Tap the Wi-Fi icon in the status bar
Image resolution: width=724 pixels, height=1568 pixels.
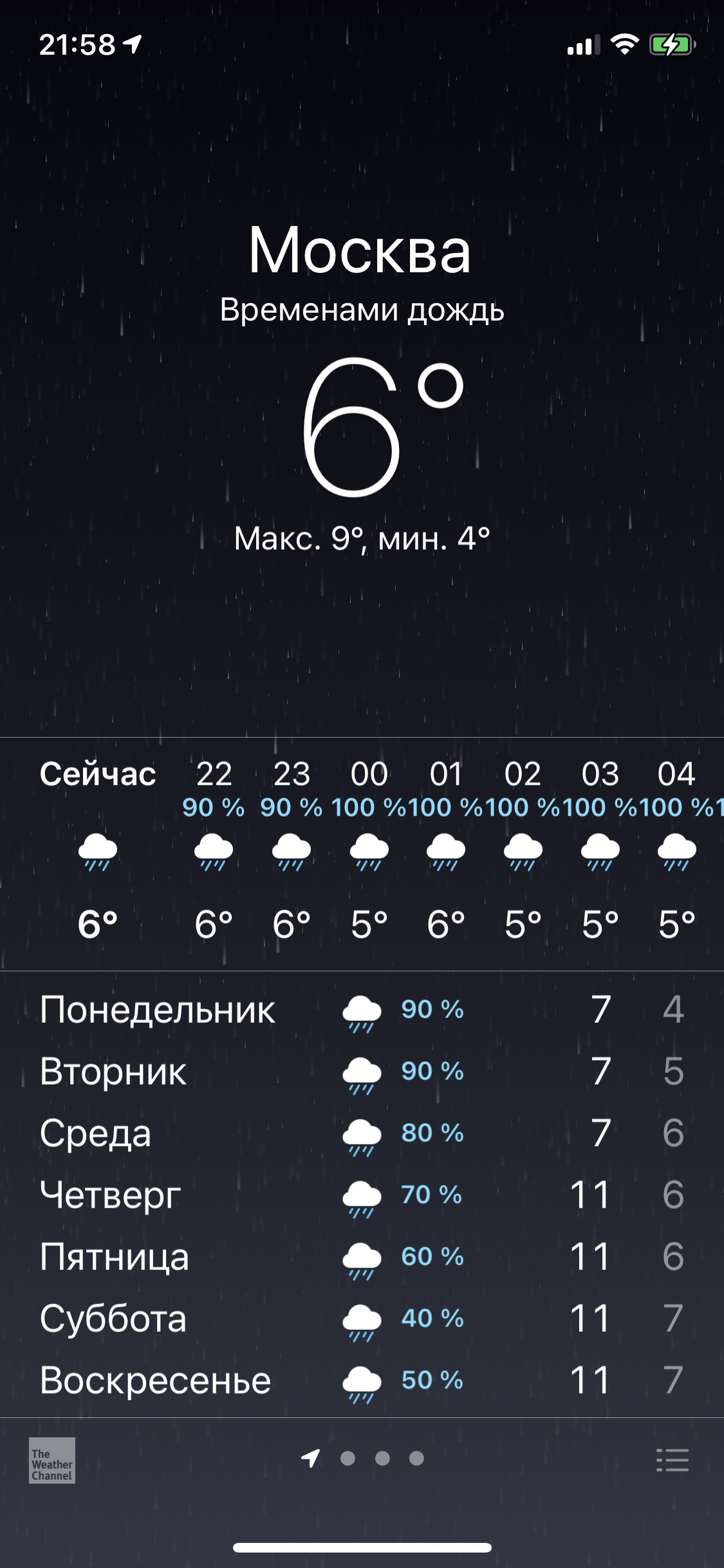point(624,44)
